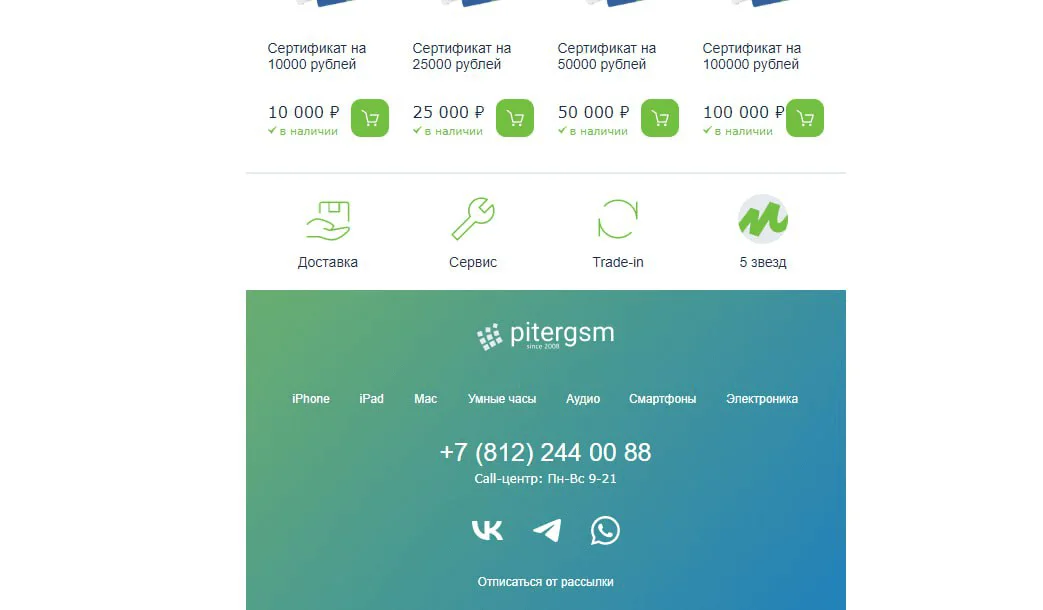Browse the Электроника category

click(x=762, y=399)
